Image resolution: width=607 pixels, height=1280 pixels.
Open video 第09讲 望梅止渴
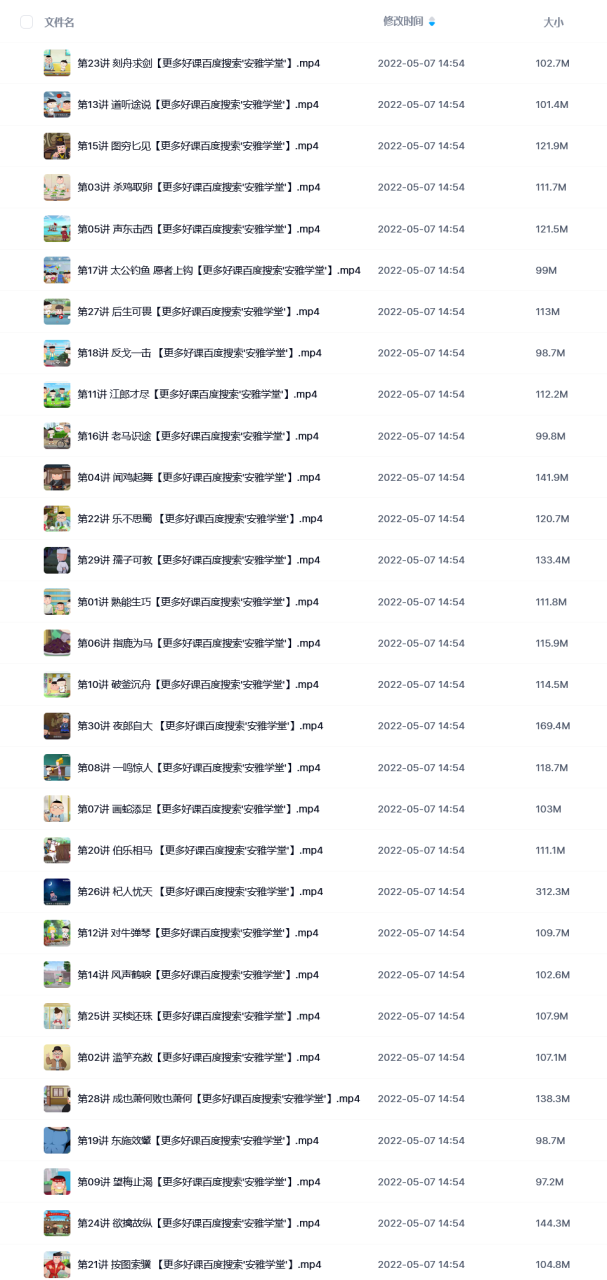tap(198, 1182)
